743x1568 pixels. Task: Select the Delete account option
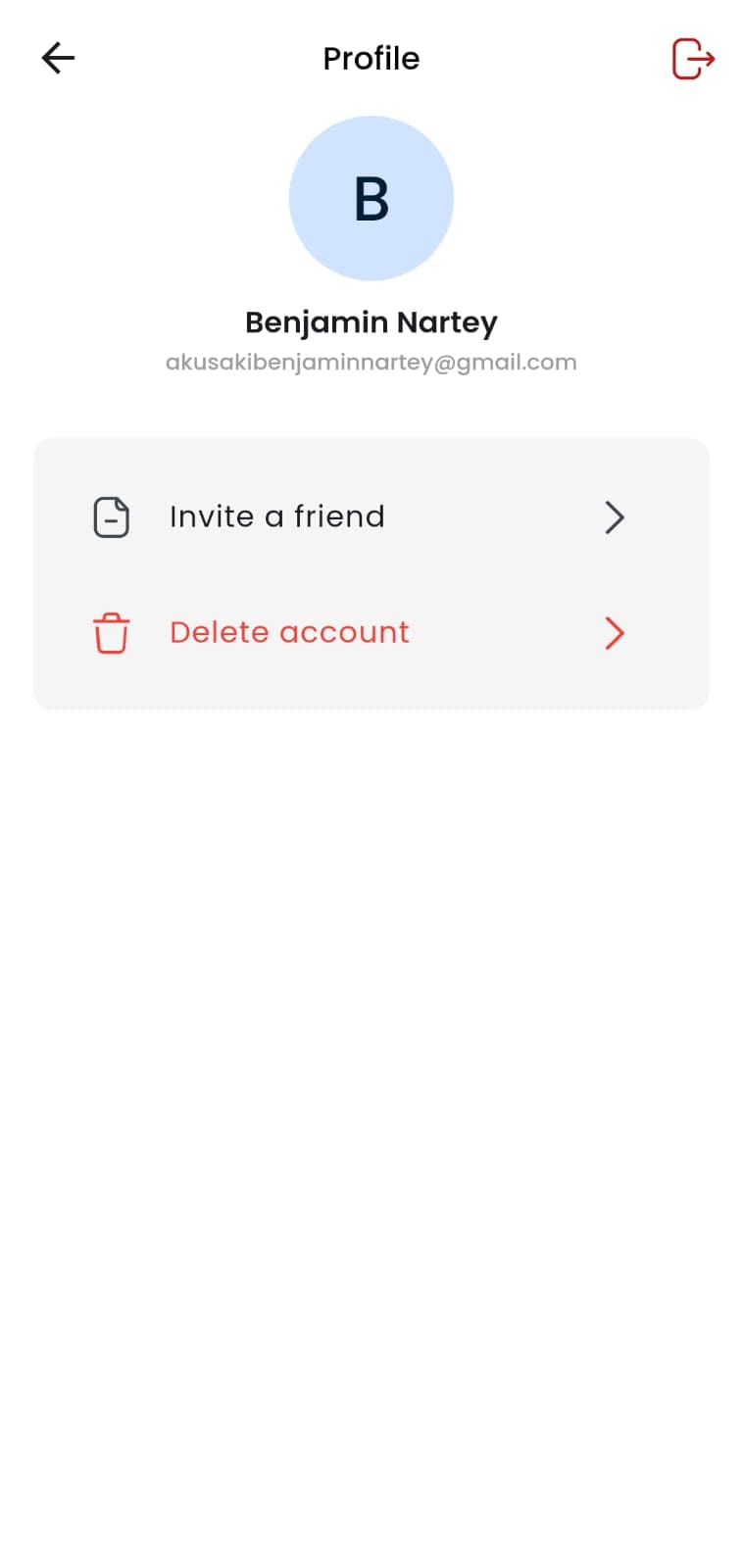(371, 633)
